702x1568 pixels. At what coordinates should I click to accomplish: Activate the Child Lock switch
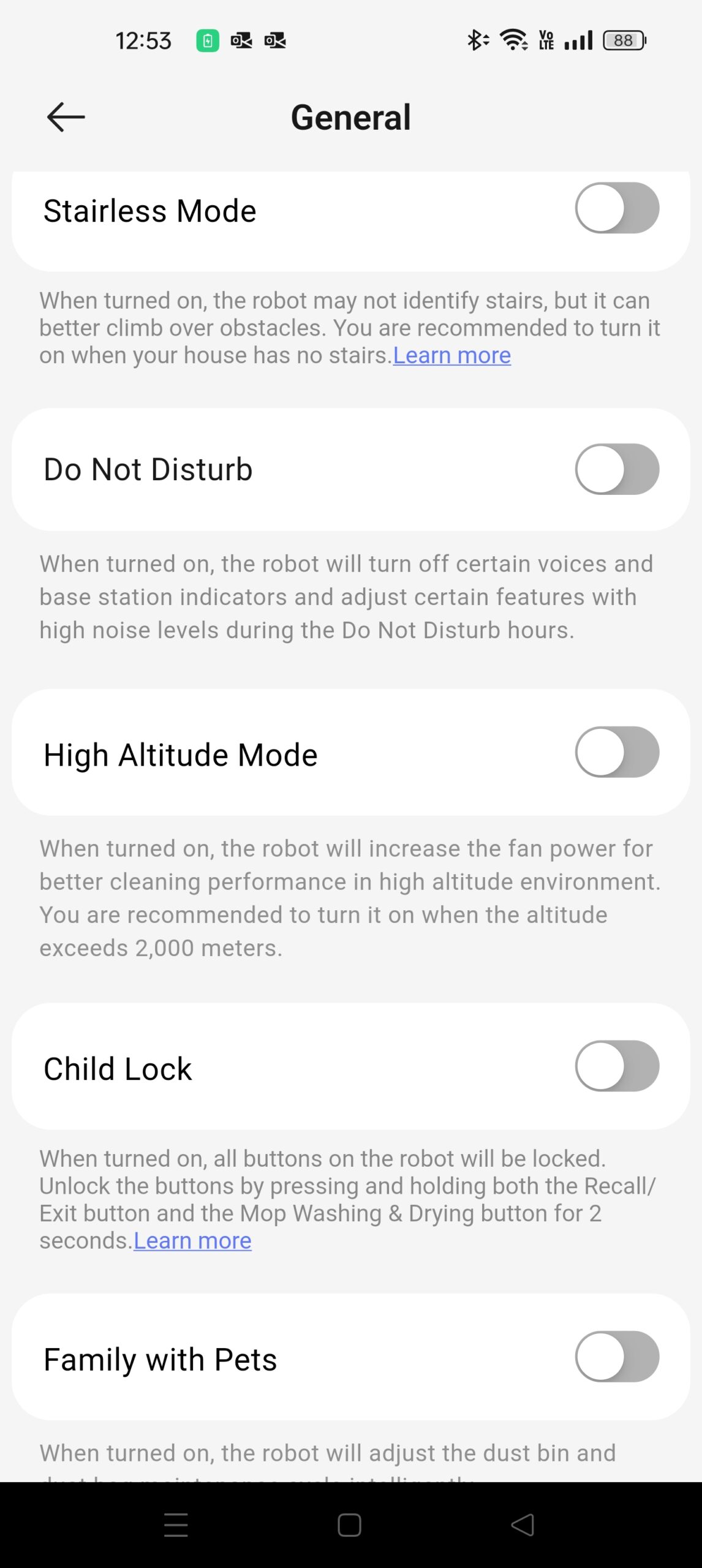[x=616, y=1066]
